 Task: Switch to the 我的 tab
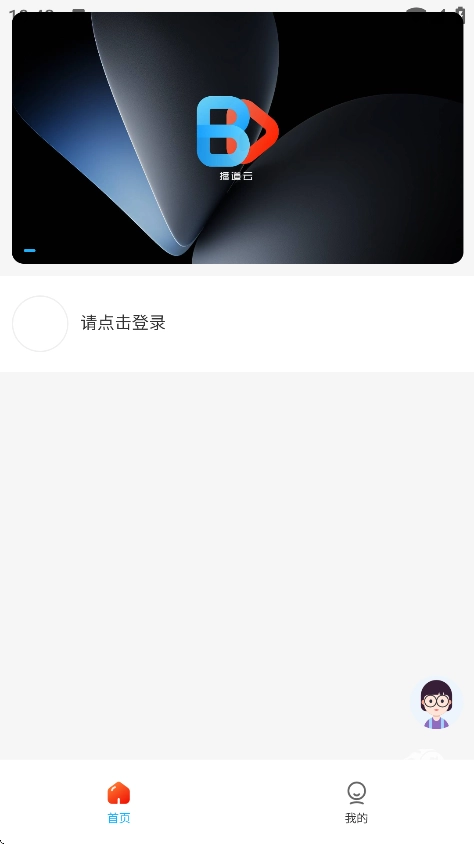point(356,803)
